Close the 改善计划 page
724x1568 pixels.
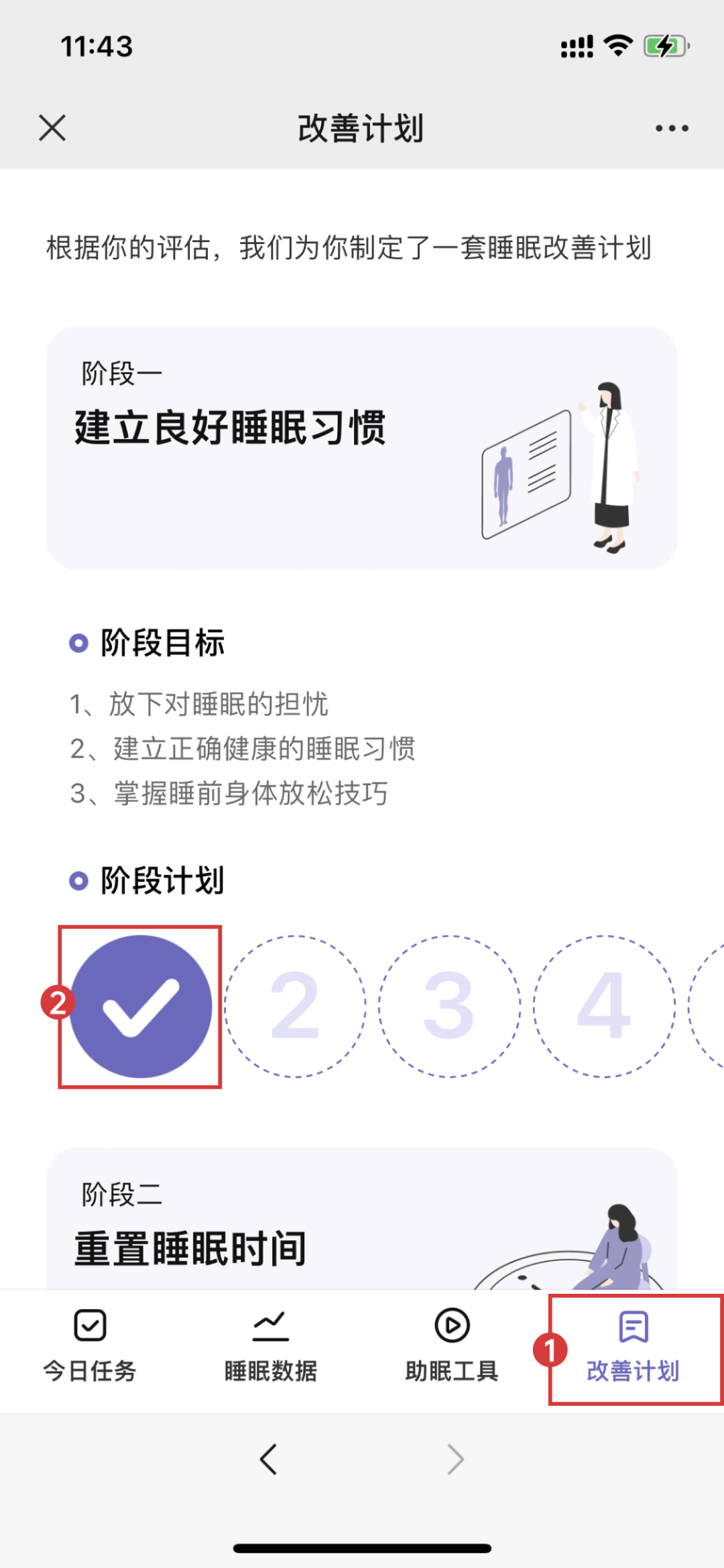pyautogui.click(x=52, y=128)
